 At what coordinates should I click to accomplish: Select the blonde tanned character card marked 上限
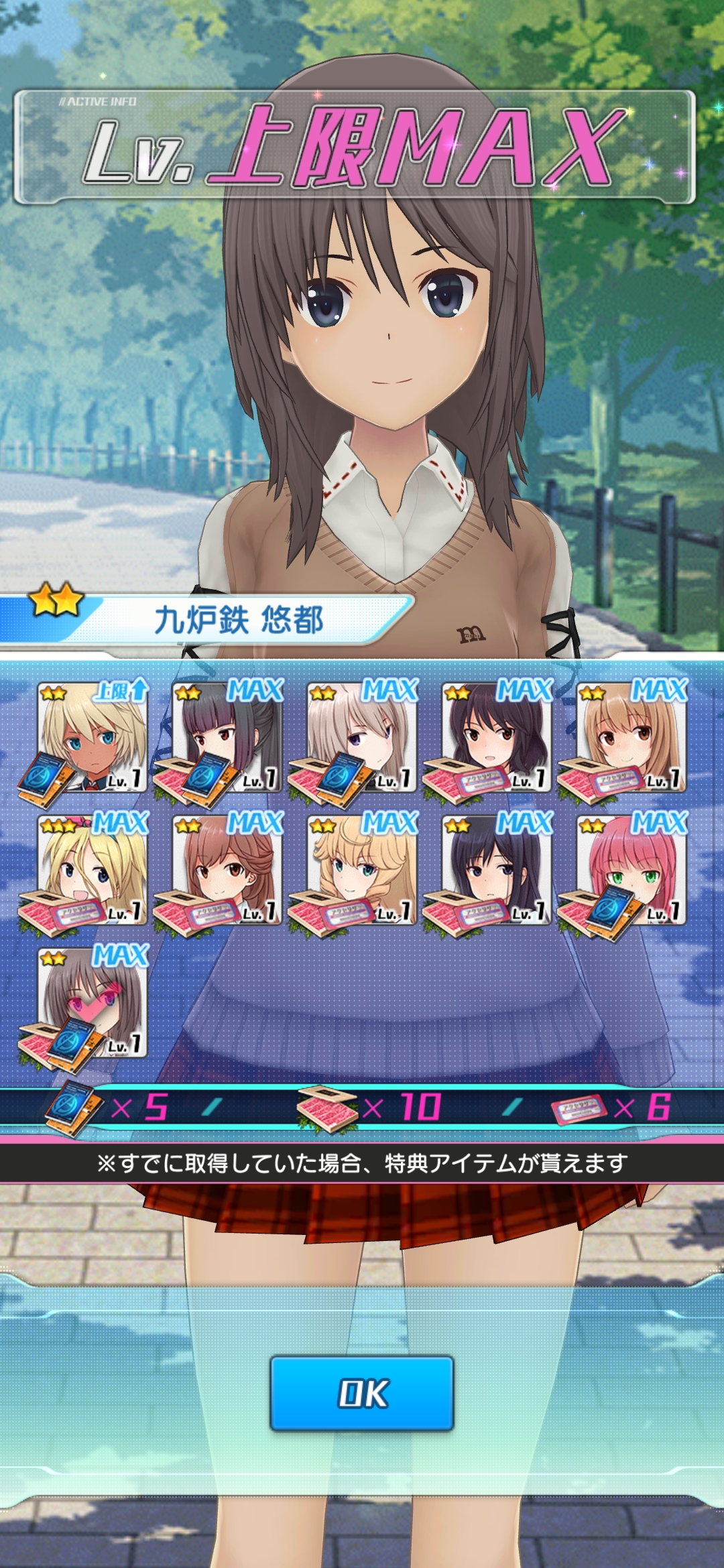pos(92,737)
